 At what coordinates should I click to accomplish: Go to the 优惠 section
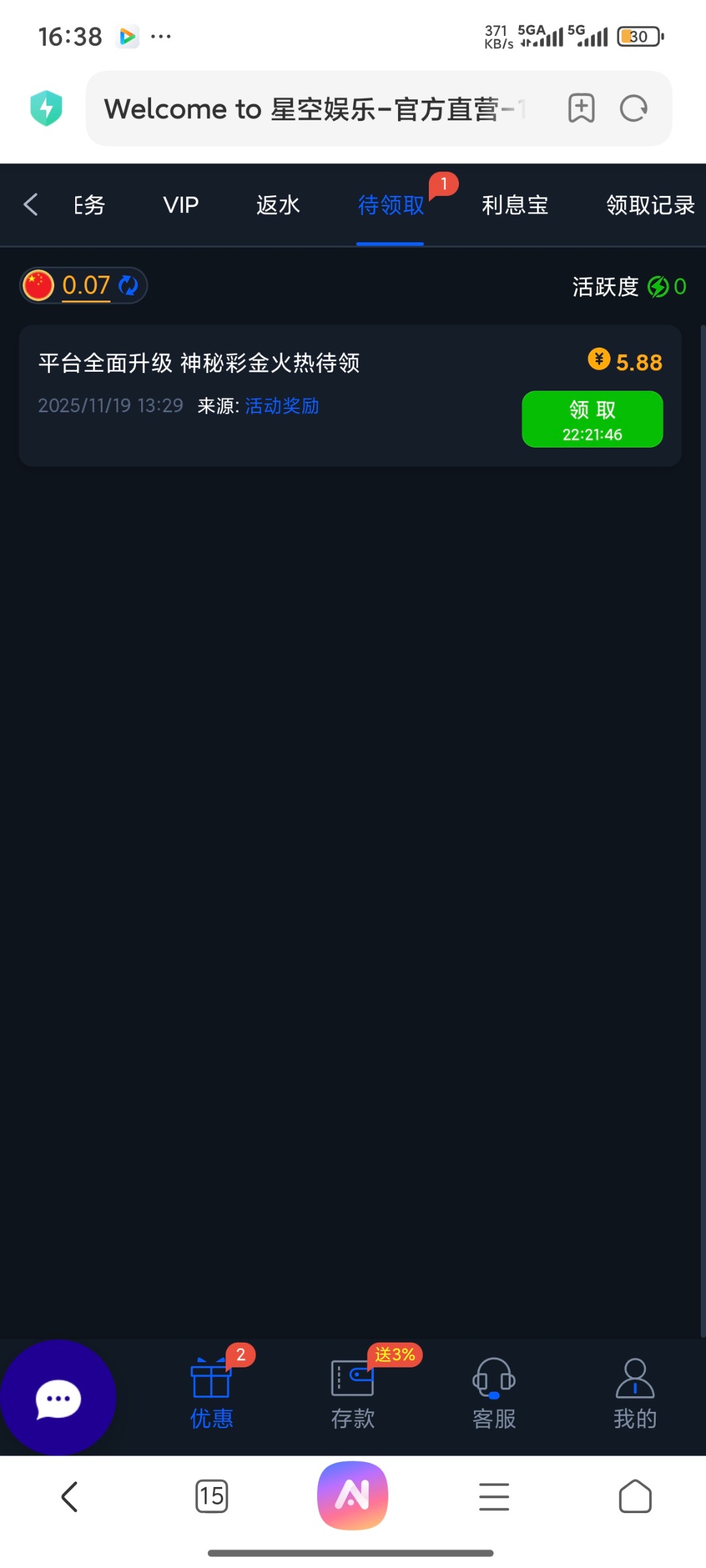click(x=211, y=1393)
